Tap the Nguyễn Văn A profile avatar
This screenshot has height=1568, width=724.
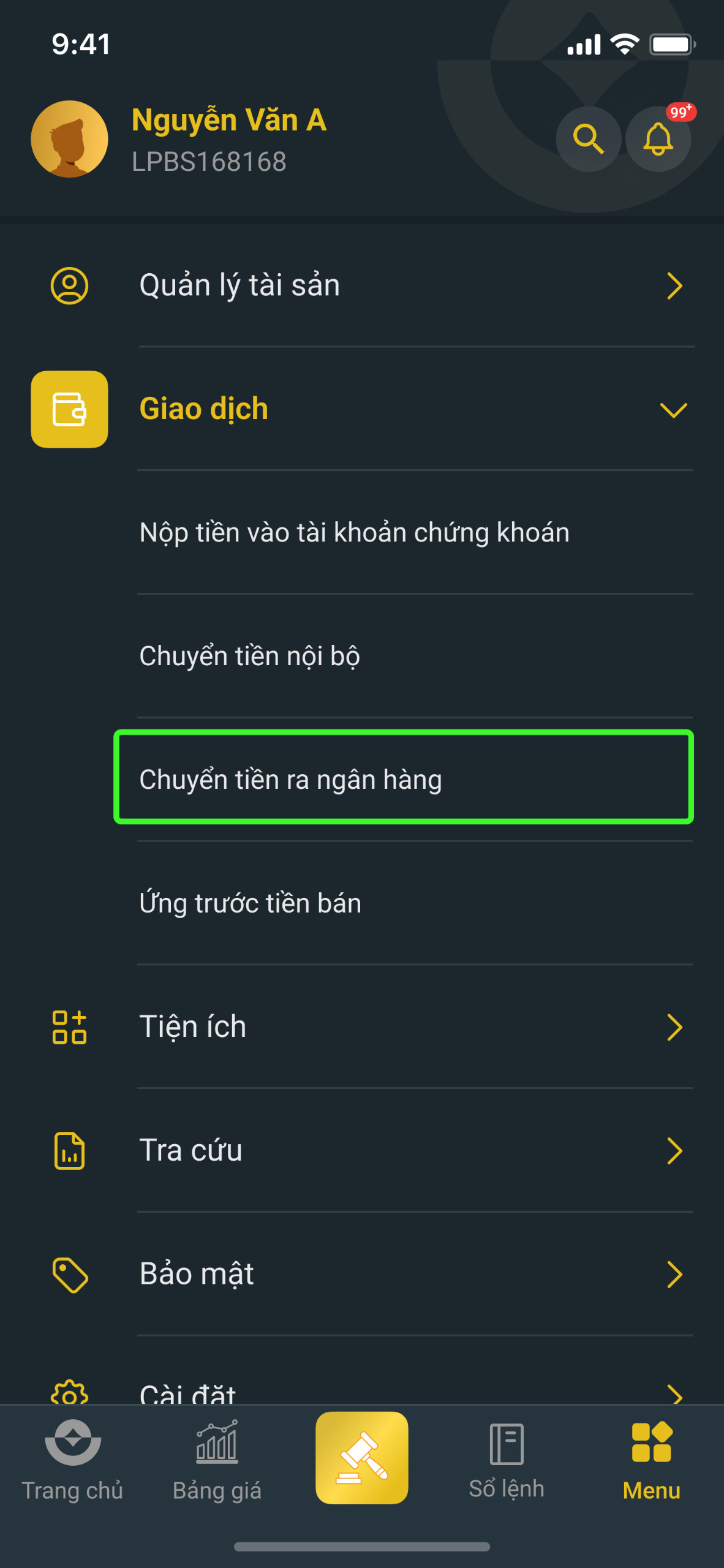tap(69, 139)
